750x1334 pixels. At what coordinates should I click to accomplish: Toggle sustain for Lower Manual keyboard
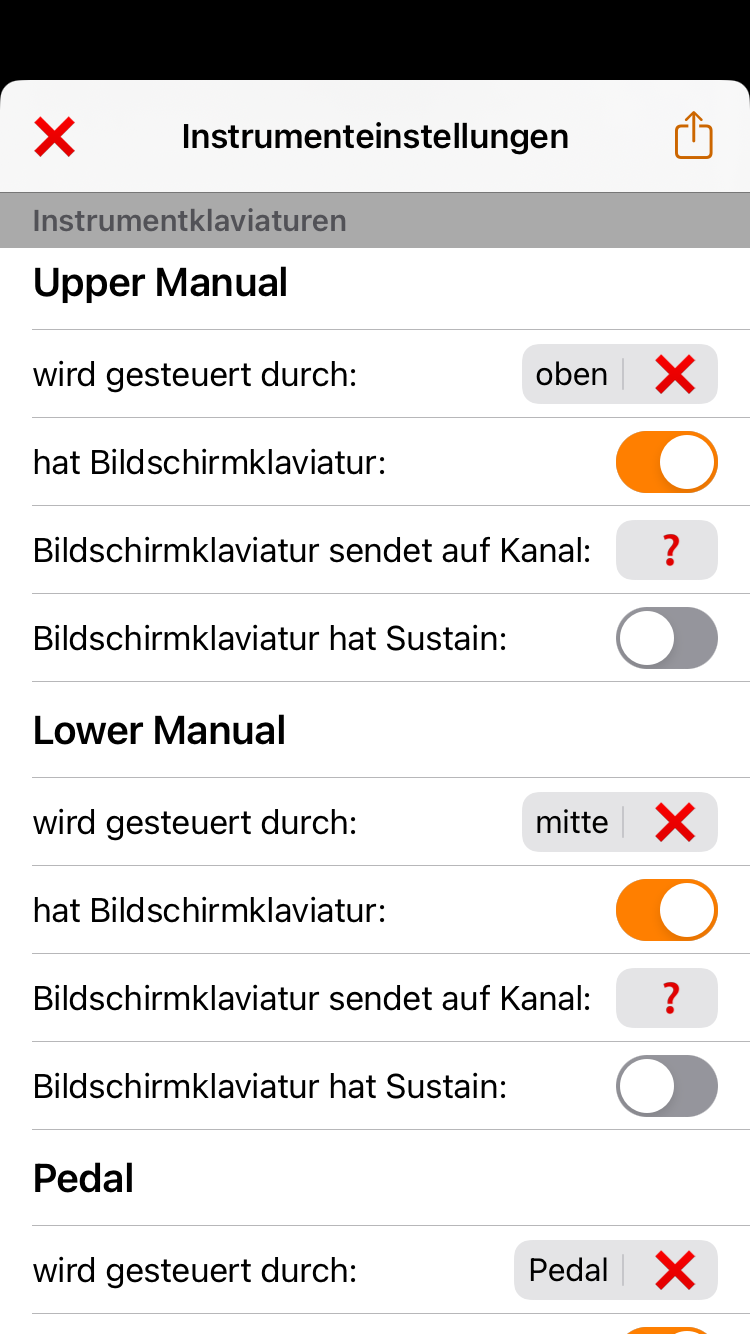[666, 1086]
